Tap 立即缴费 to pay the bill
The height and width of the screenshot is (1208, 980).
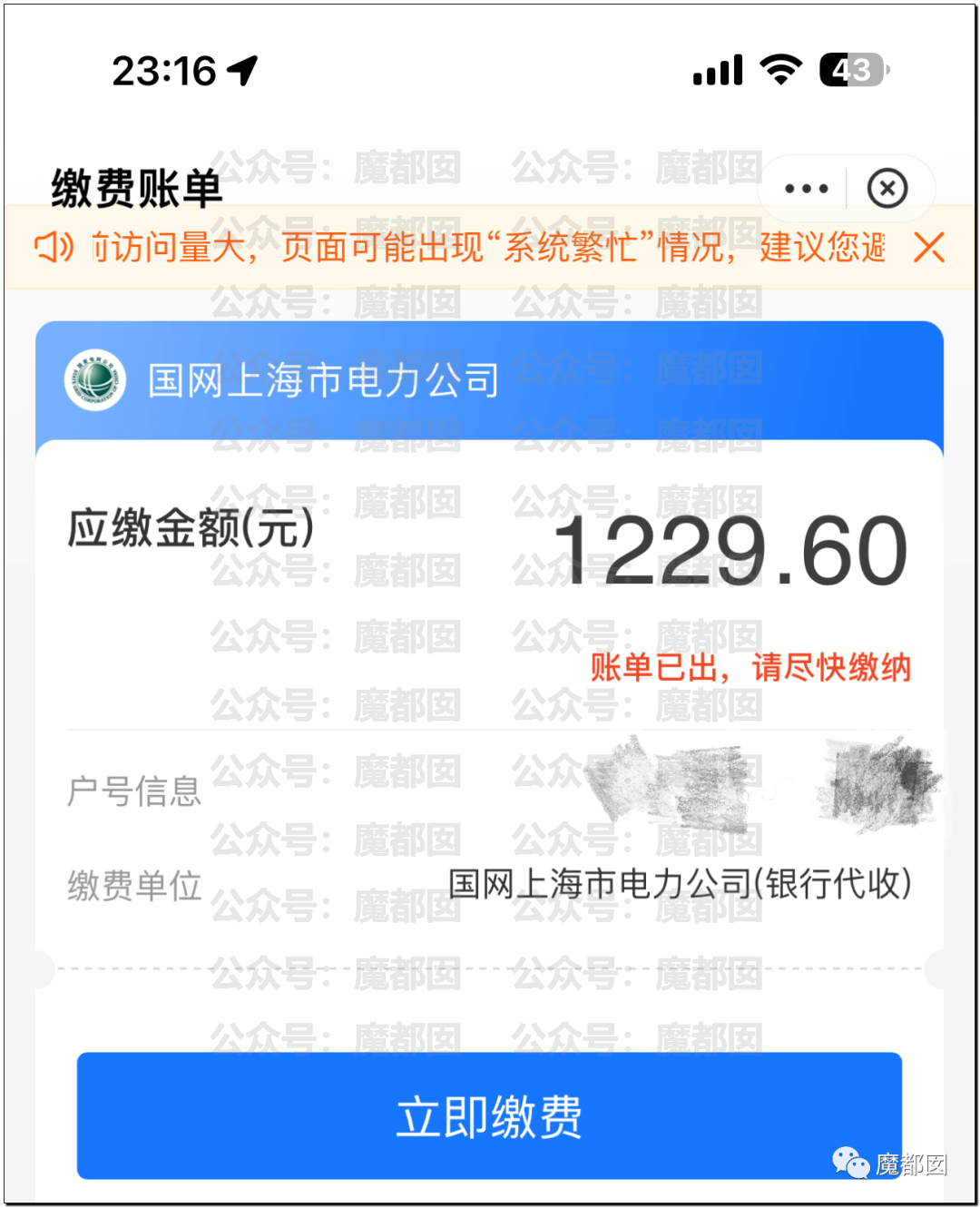click(489, 1115)
